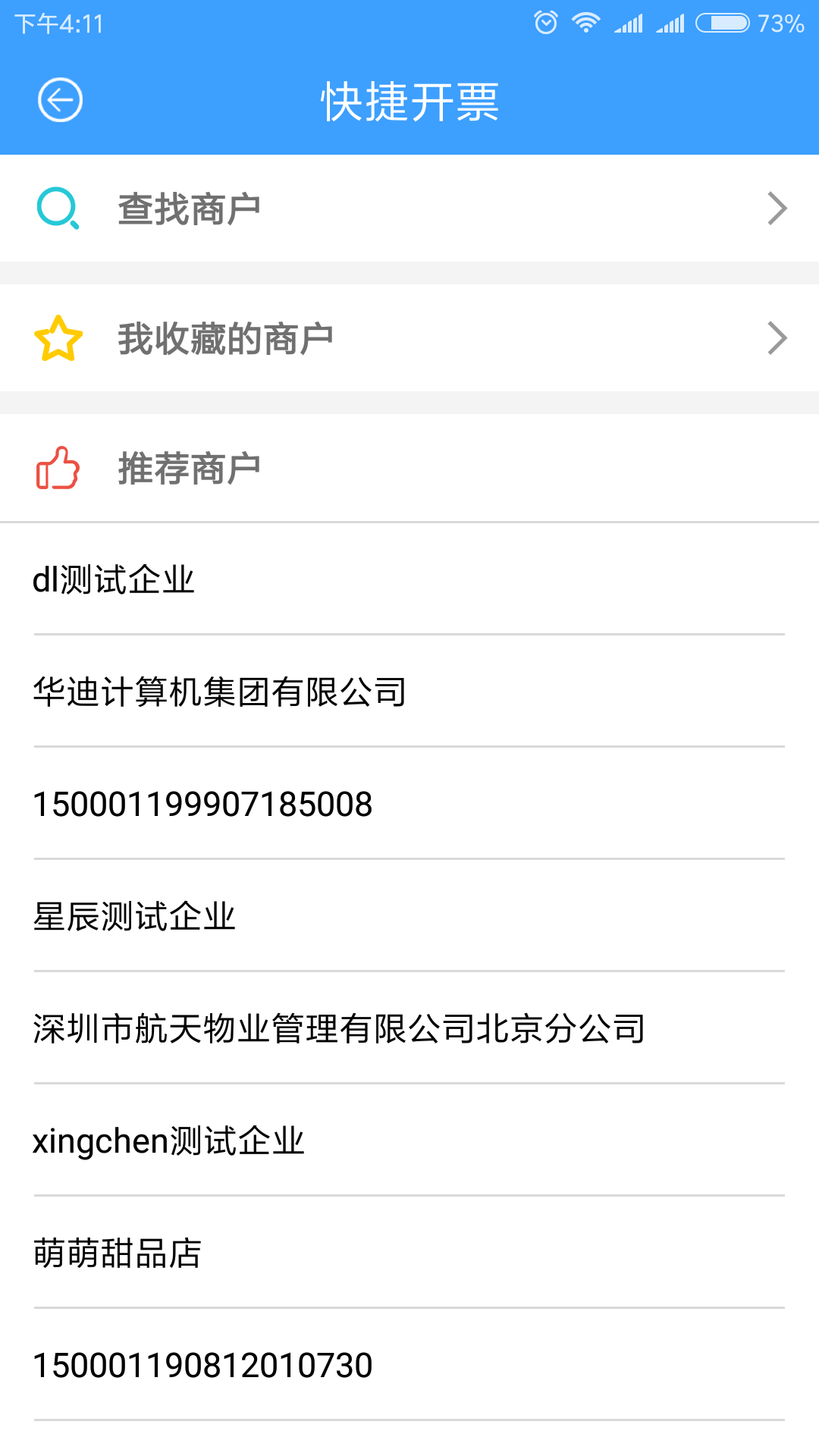The height and width of the screenshot is (1456, 819).
Task: Open 星辰测试企业 merchant
Action: [x=409, y=916]
